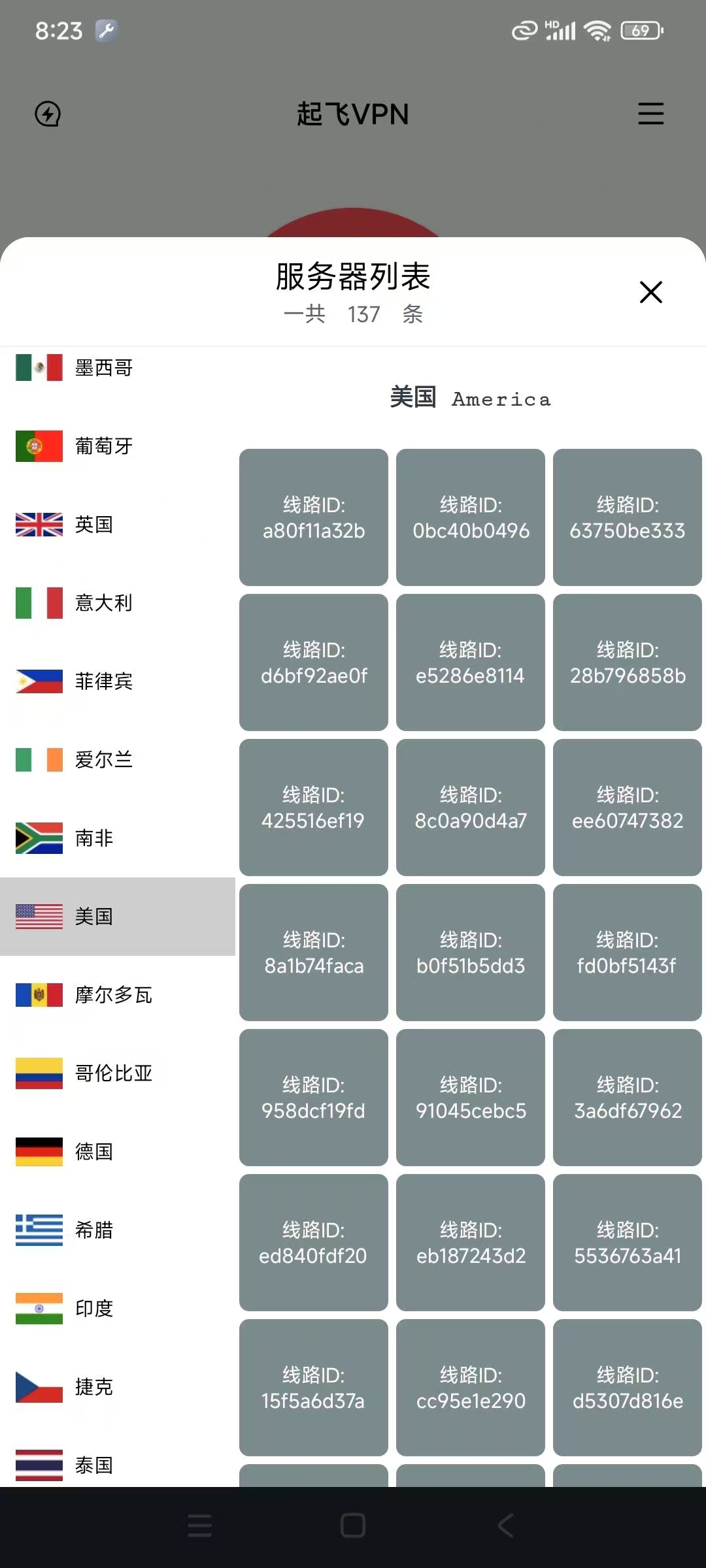Pick server line 8c0a90d4a7
This screenshot has height=1568, width=706.
[471, 808]
